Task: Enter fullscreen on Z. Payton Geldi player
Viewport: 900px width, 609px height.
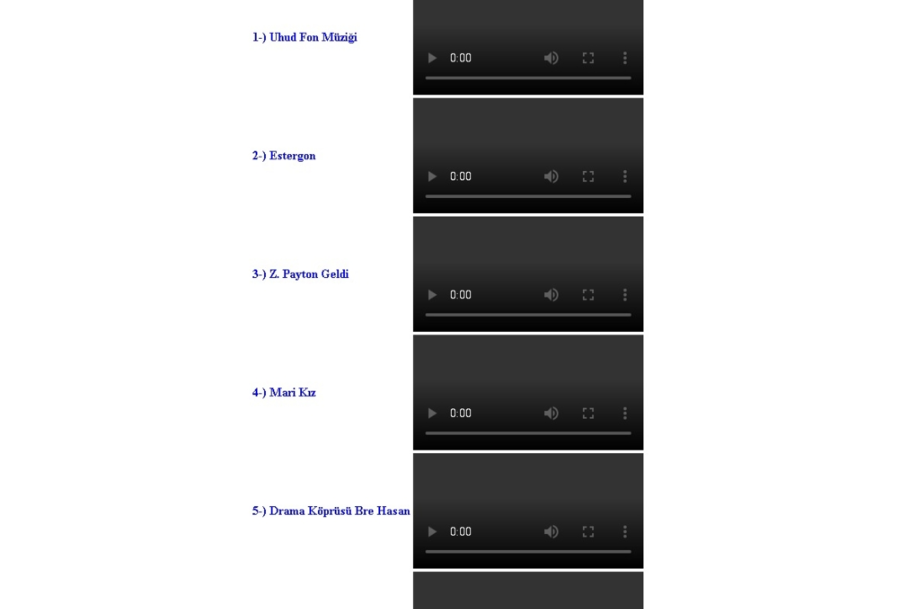Action: coord(588,295)
